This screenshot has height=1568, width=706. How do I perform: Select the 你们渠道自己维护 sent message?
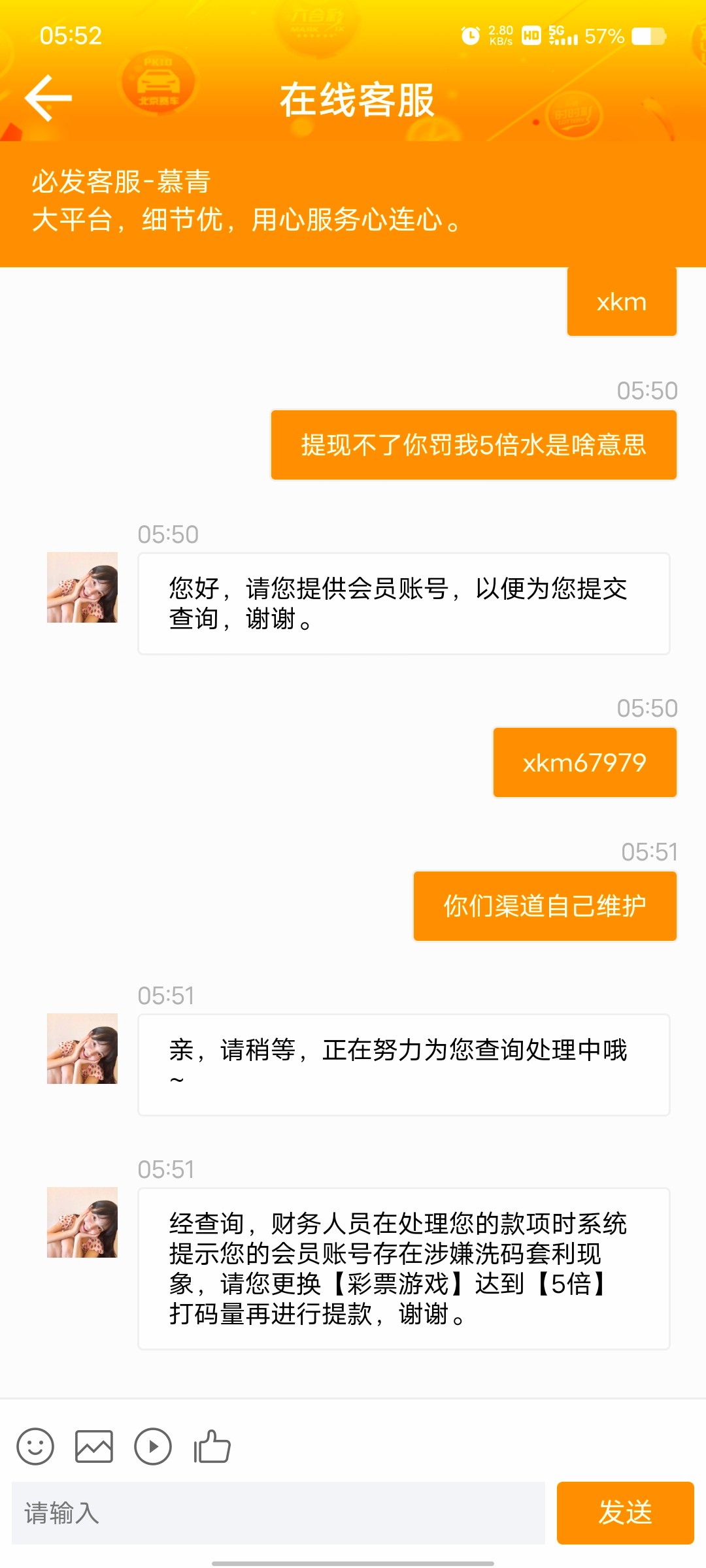click(x=545, y=906)
